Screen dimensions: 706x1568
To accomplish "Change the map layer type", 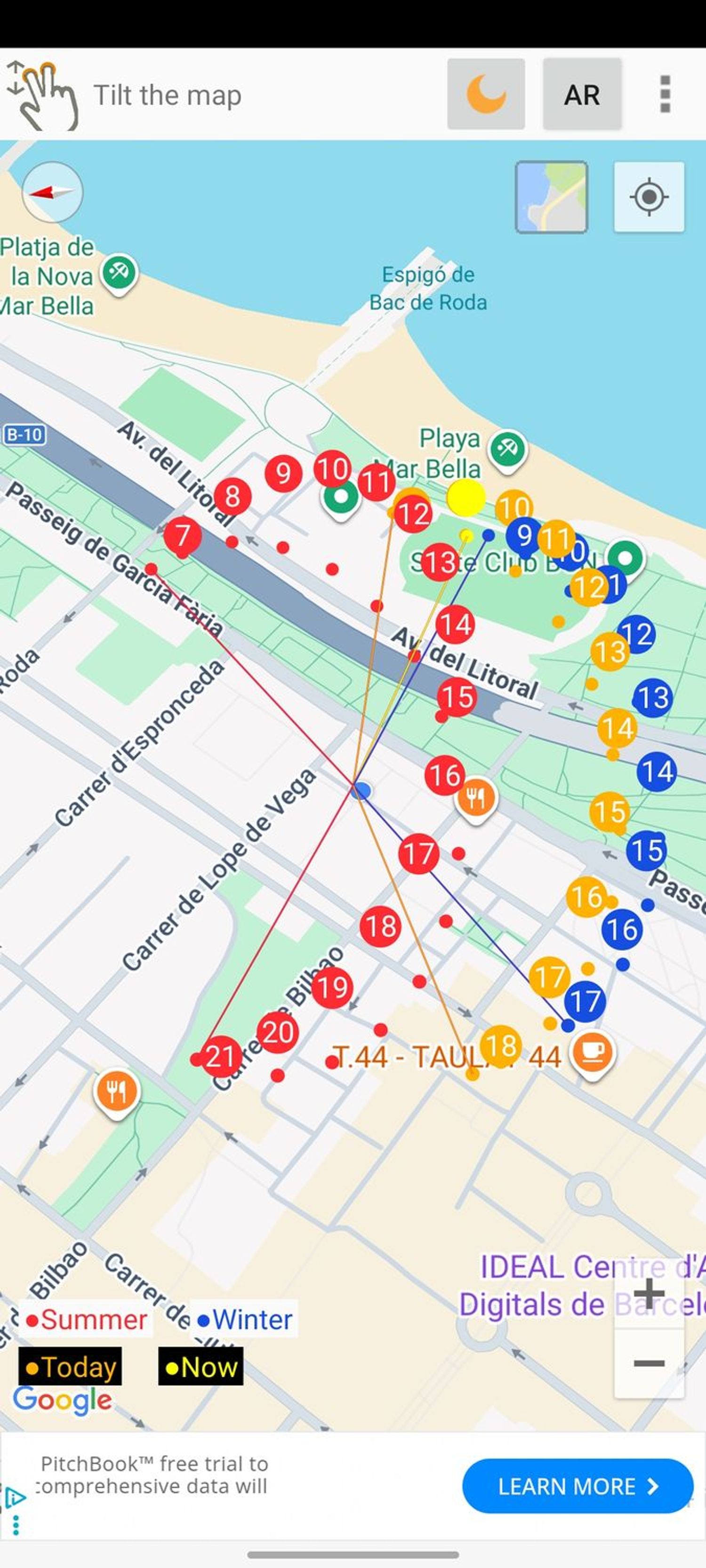I will (x=551, y=197).
